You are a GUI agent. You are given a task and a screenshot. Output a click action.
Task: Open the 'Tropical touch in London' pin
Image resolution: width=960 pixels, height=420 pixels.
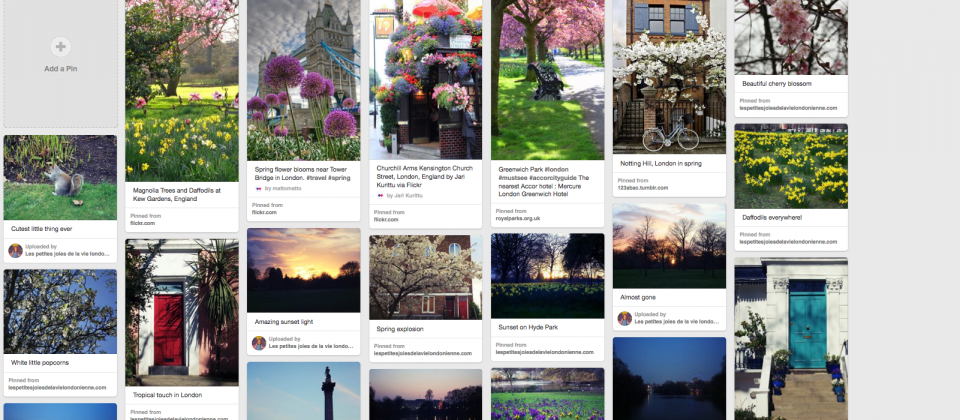point(181,312)
